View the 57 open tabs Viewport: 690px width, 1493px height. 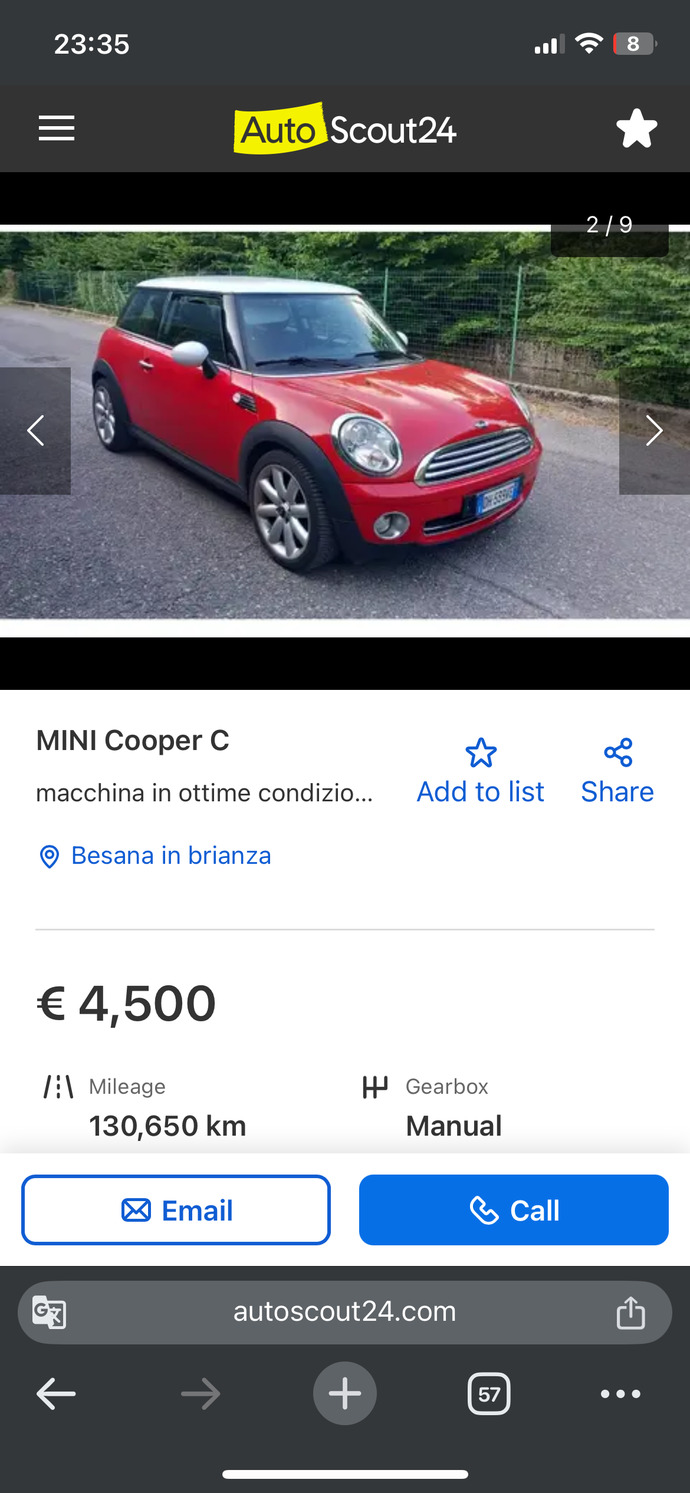(489, 1394)
